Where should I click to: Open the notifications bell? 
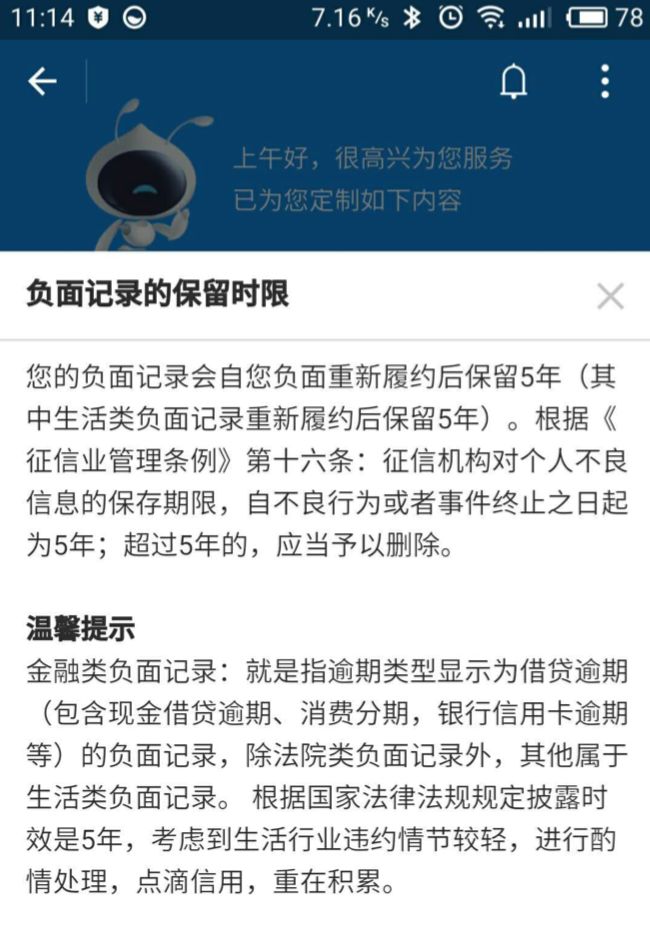coord(513,82)
